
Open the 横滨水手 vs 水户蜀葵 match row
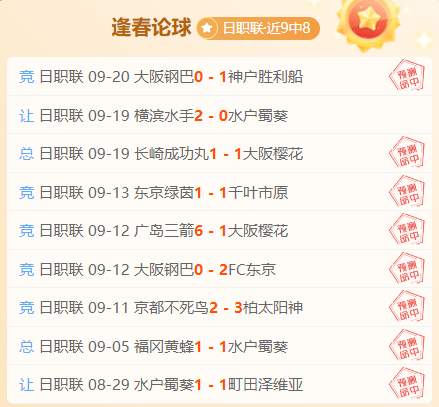219,115
